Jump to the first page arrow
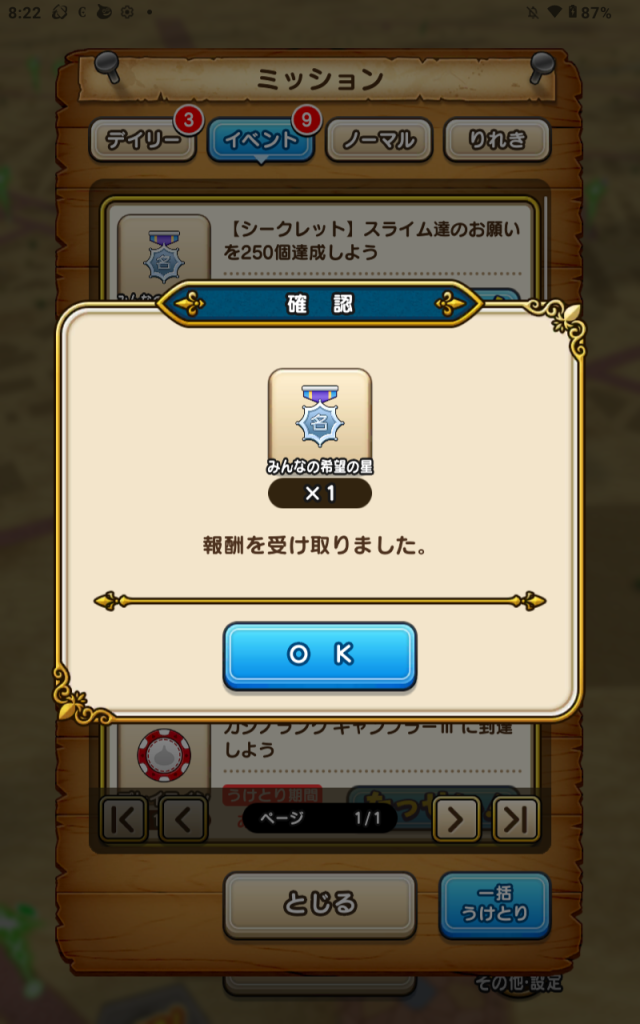 [x=124, y=819]
